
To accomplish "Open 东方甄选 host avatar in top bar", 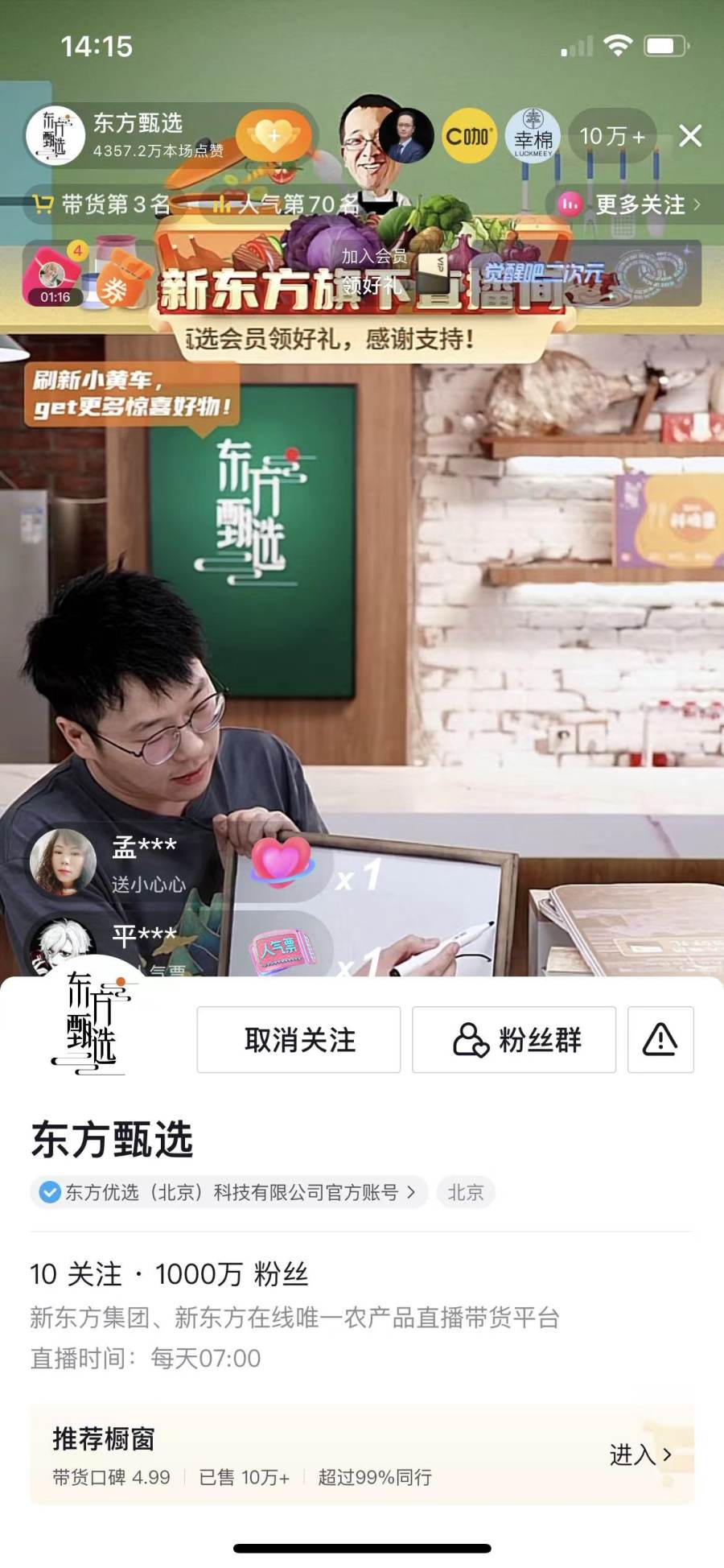I will 56,135.
